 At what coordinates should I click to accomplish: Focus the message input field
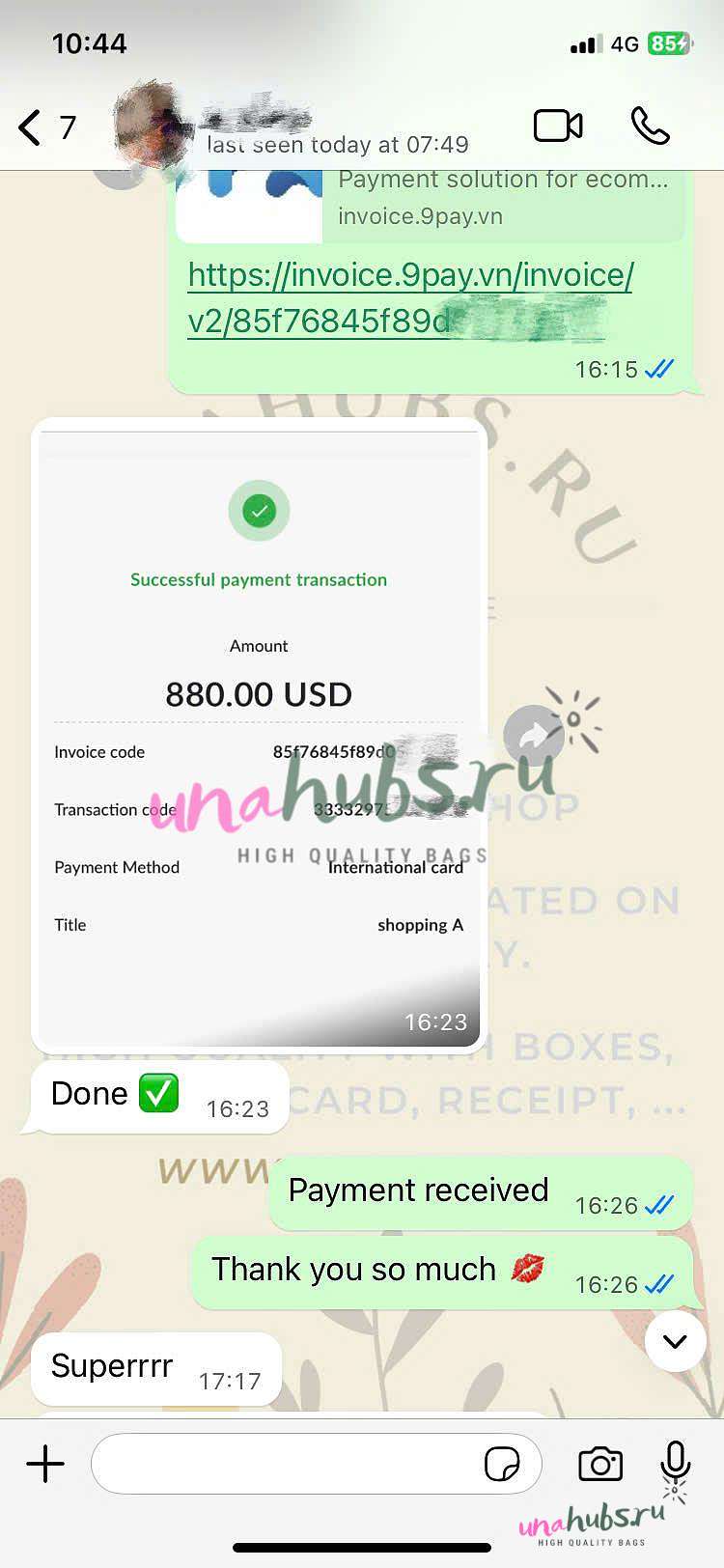pos(290,1464)
